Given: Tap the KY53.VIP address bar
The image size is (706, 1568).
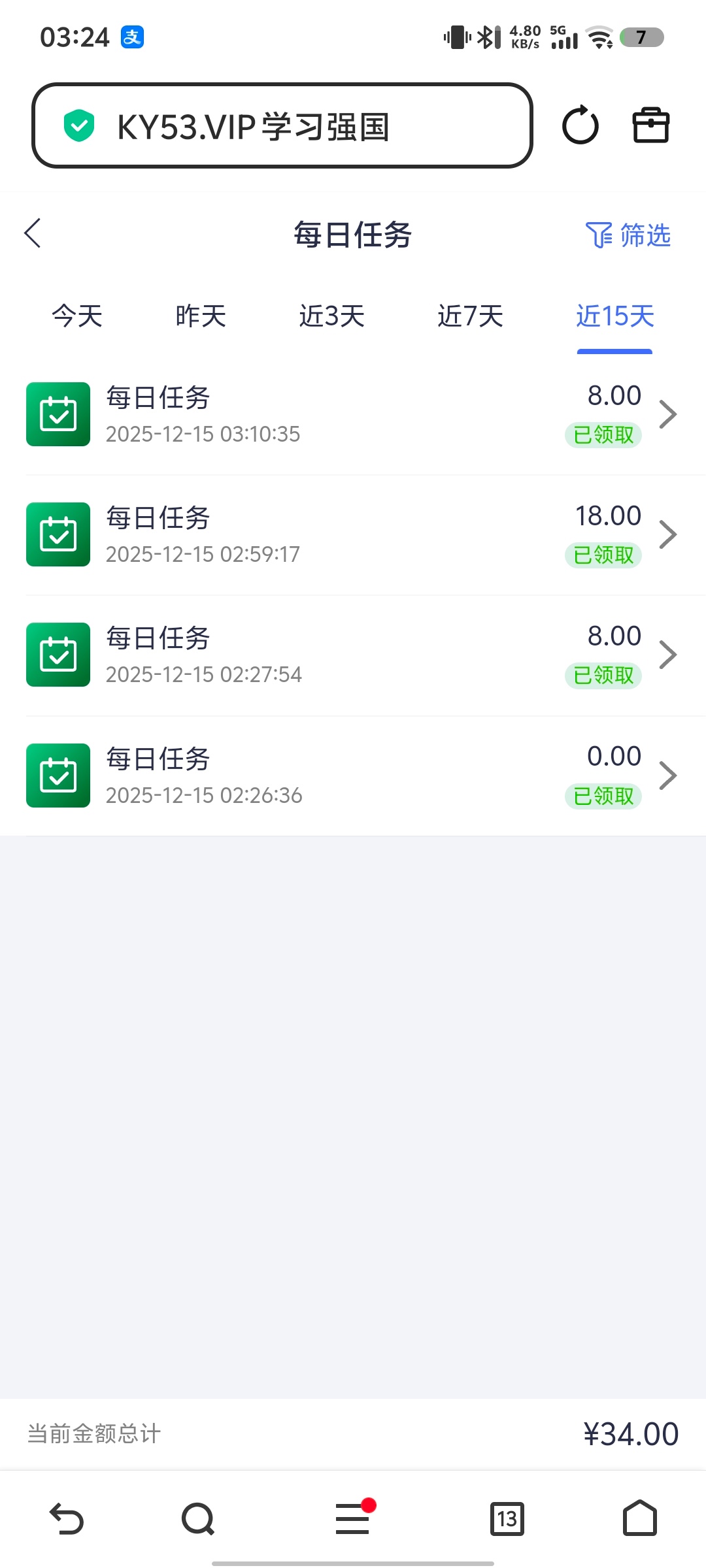Looking at the screenshot, I should [x=281, y=125].
